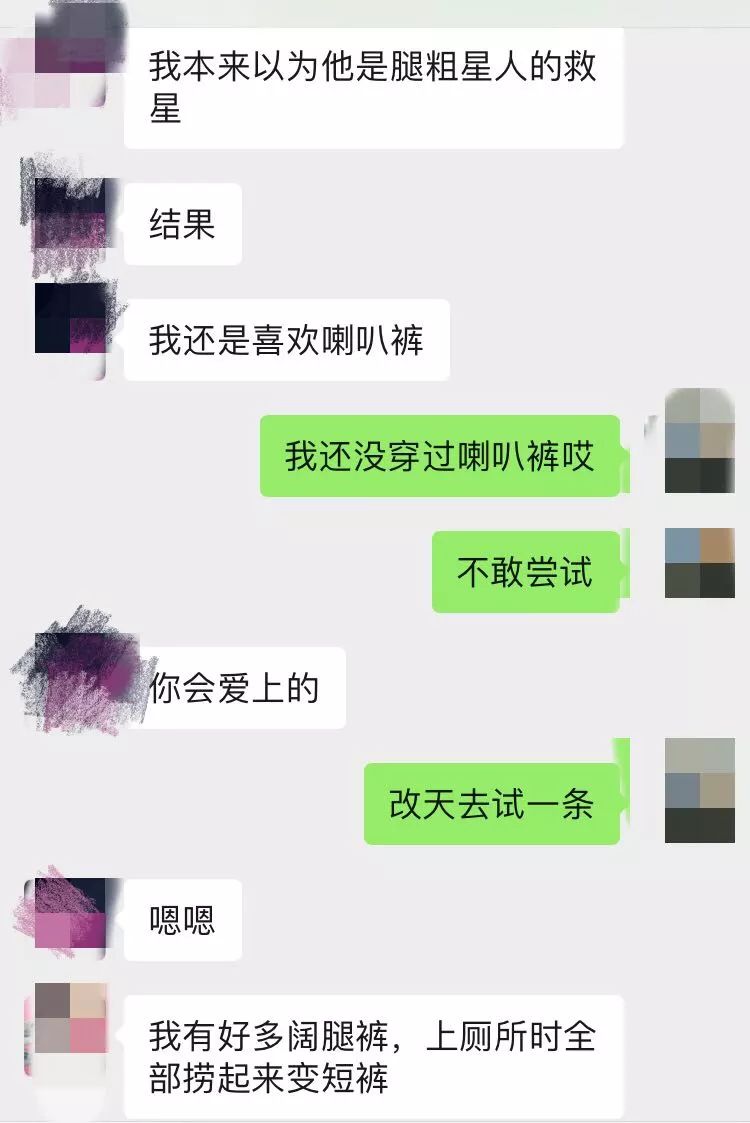This screenshot has width=750, height=1123.
Task: Select the green bubble nearest the bottom
Action: (x=498, y=802)
